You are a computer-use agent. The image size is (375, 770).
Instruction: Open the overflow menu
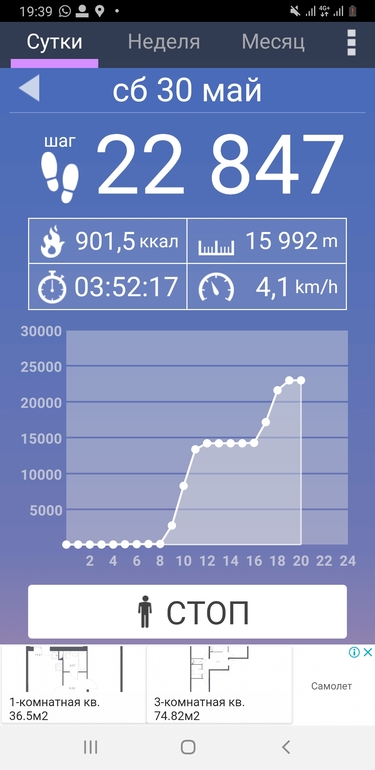tap(351, 43)
